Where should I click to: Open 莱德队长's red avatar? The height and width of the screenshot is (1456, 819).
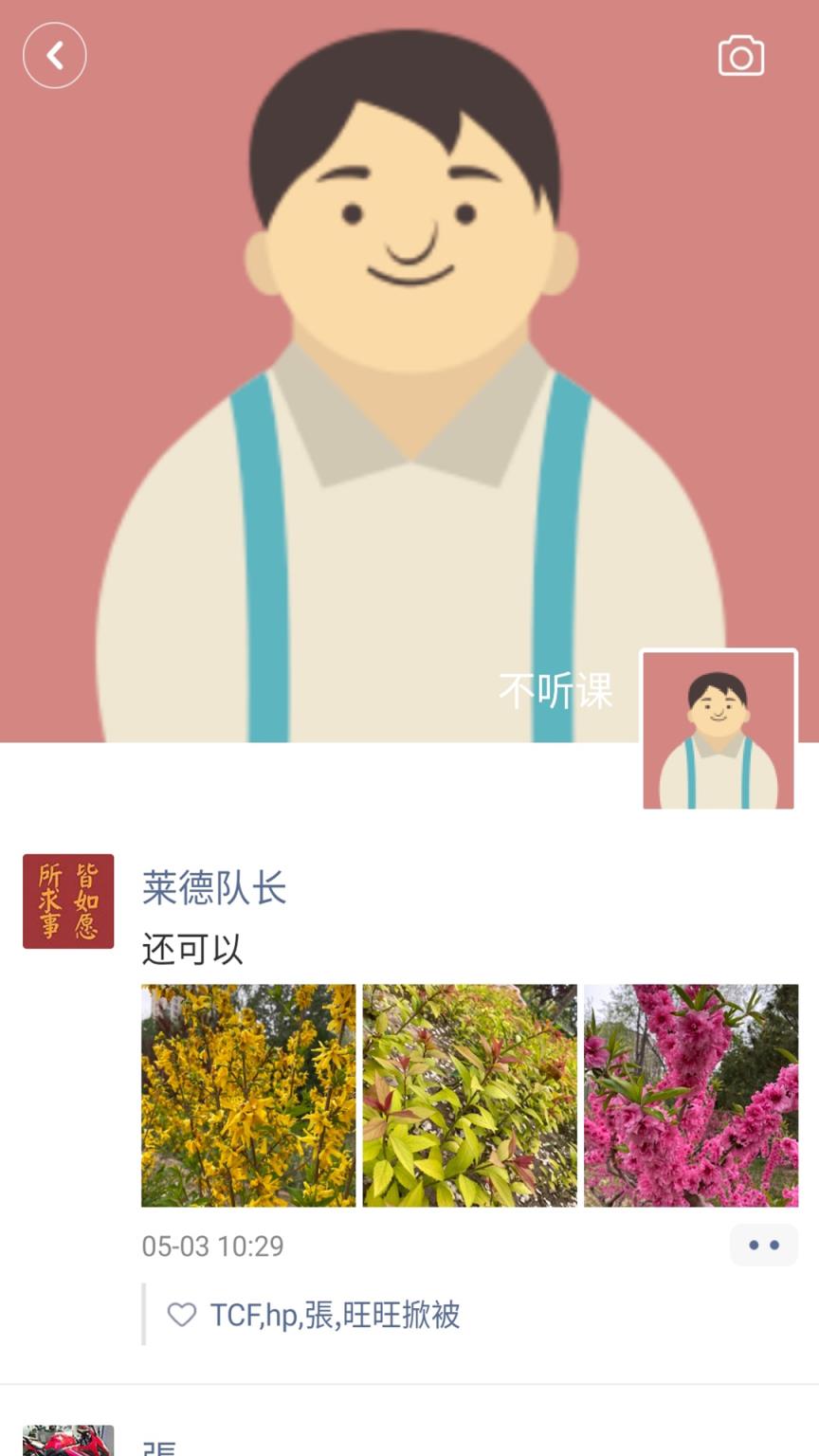[68, 901]
